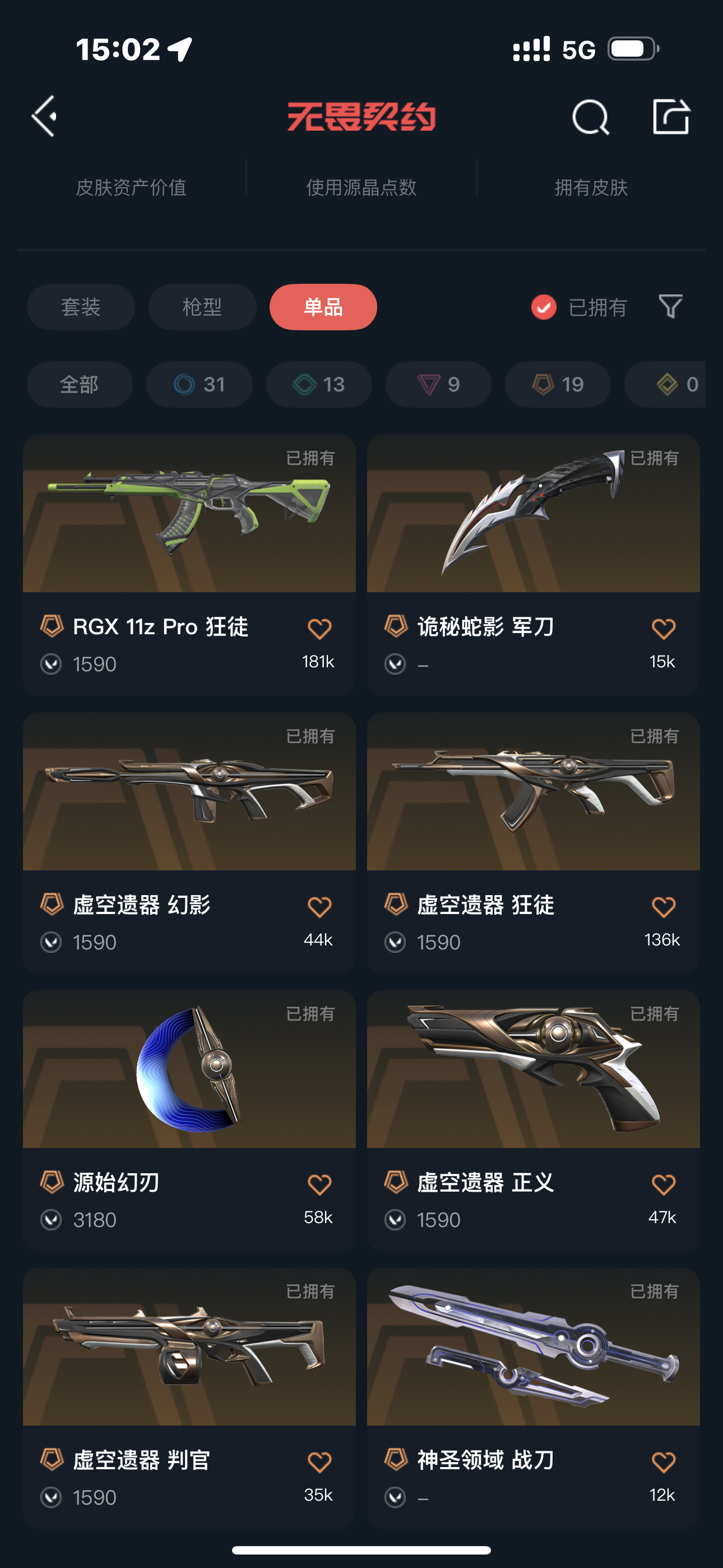This screenshot has width=723, height=1568.
Task: Favorite the 虚空遗器 正义 skin
Action: point(662,1184)
